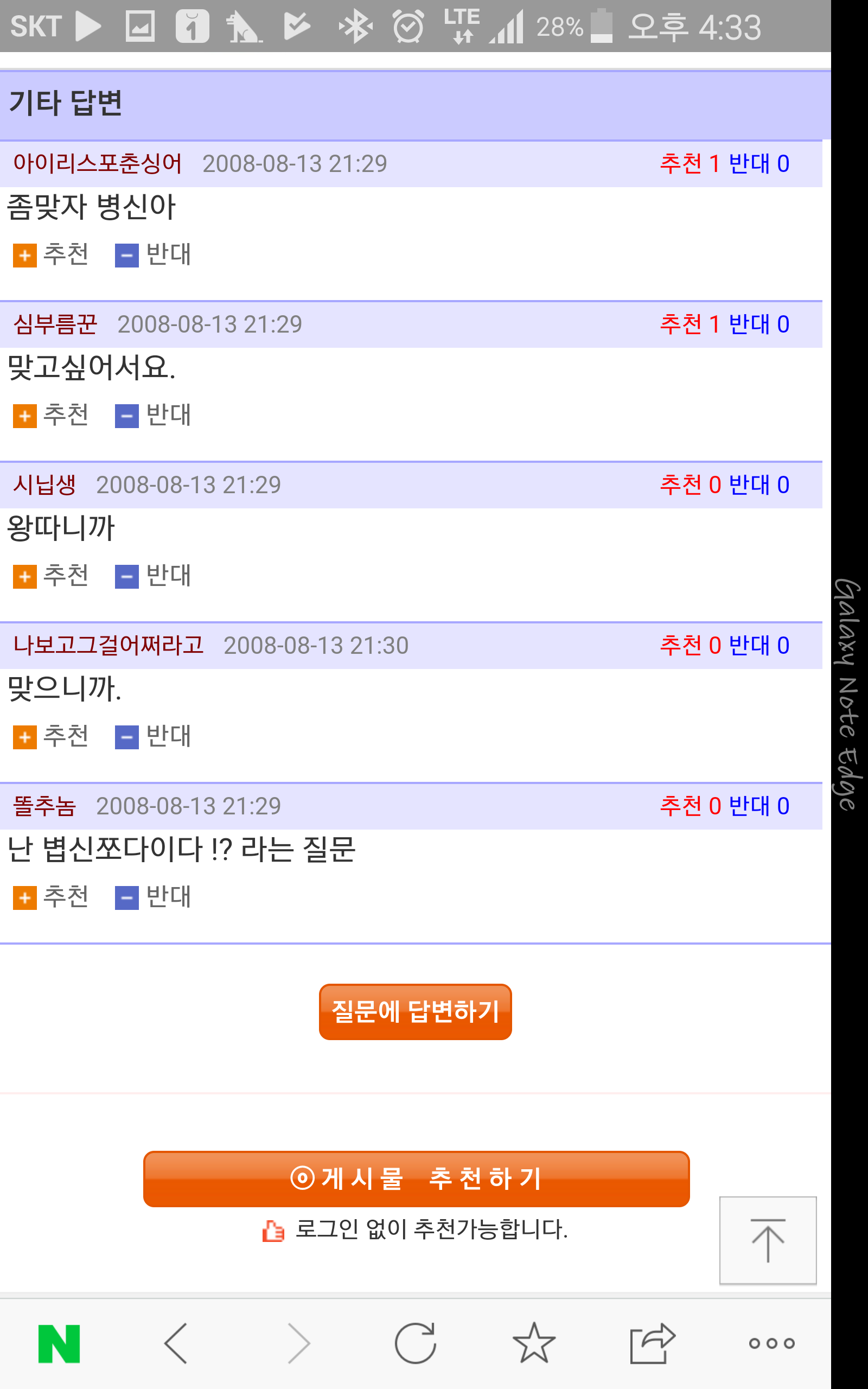
Task: Jump to top with the up-arrow button
Action: point(768,1240)
